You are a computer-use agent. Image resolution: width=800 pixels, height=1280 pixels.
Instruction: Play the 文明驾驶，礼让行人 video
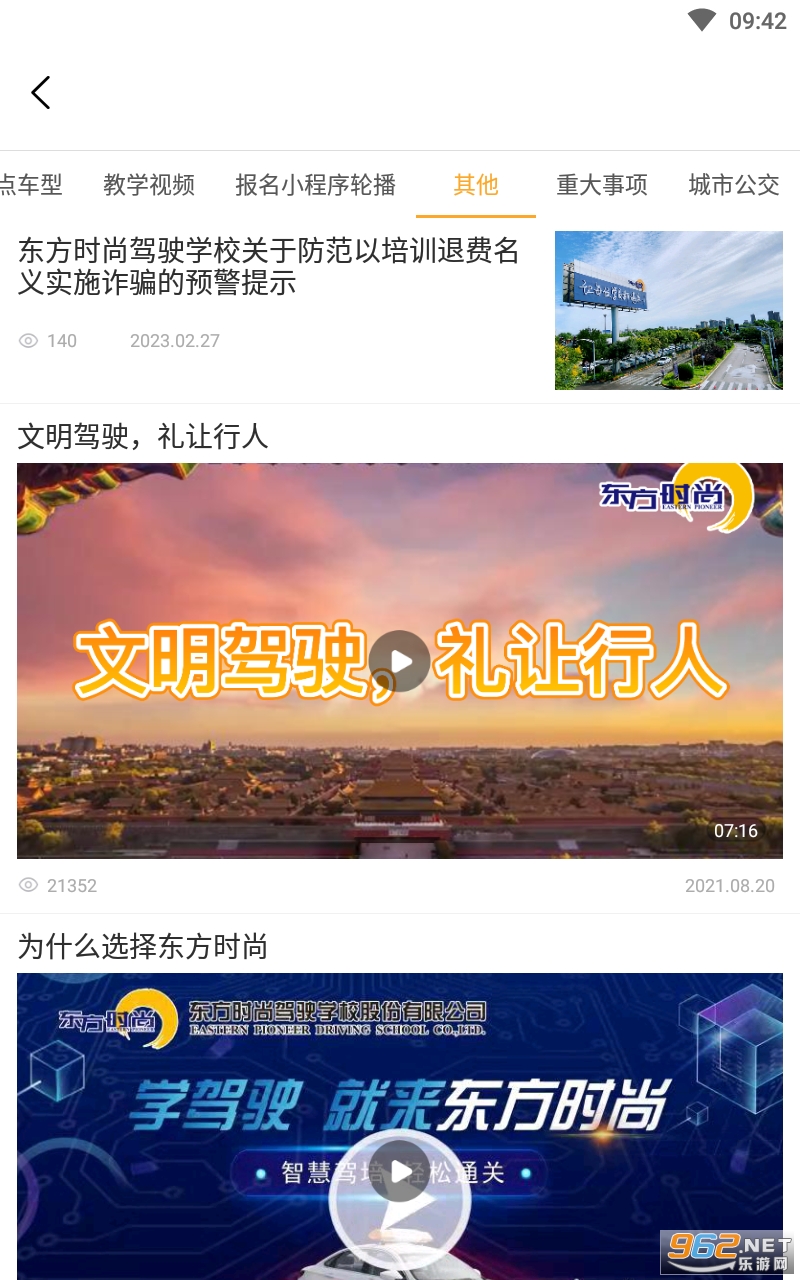coord(400,661)
